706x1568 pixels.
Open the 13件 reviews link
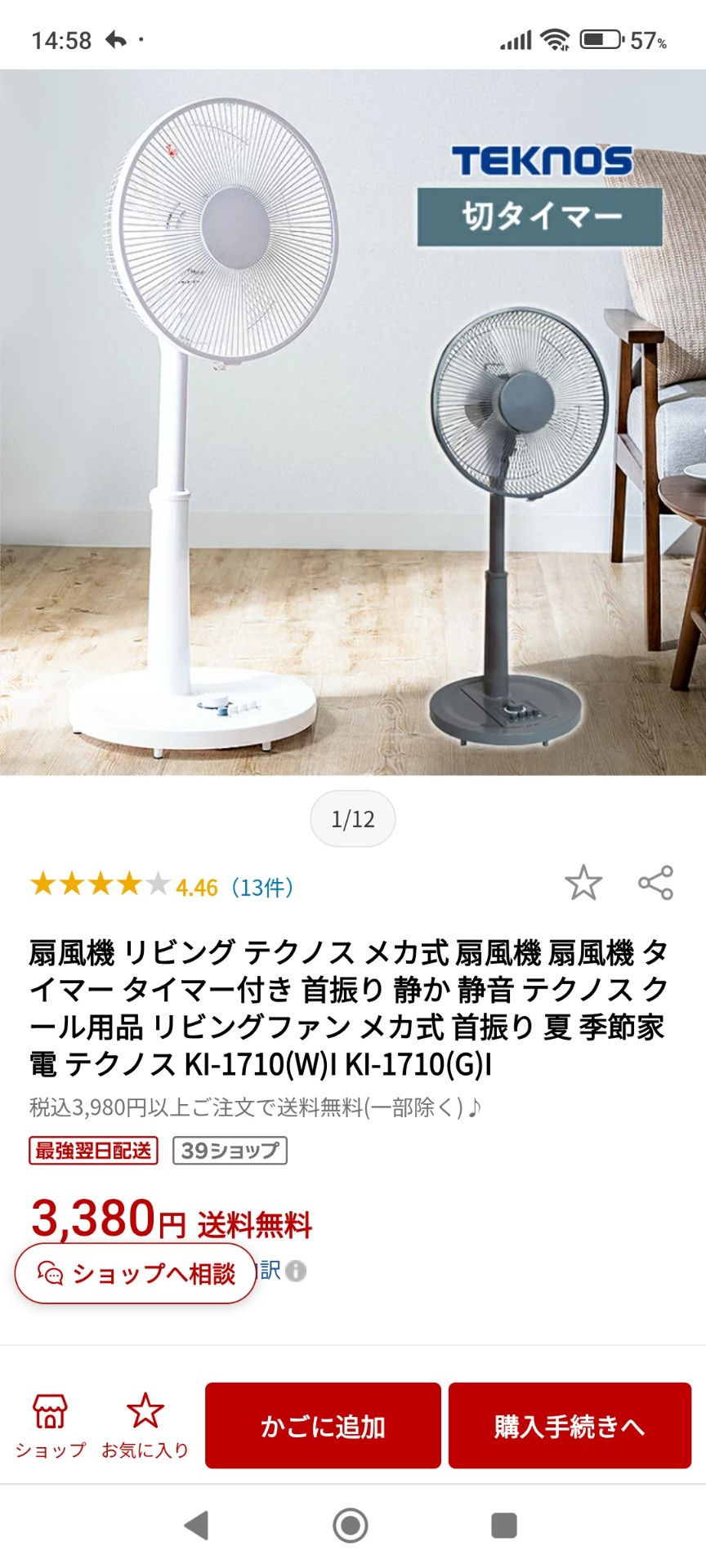coord(262,888)
